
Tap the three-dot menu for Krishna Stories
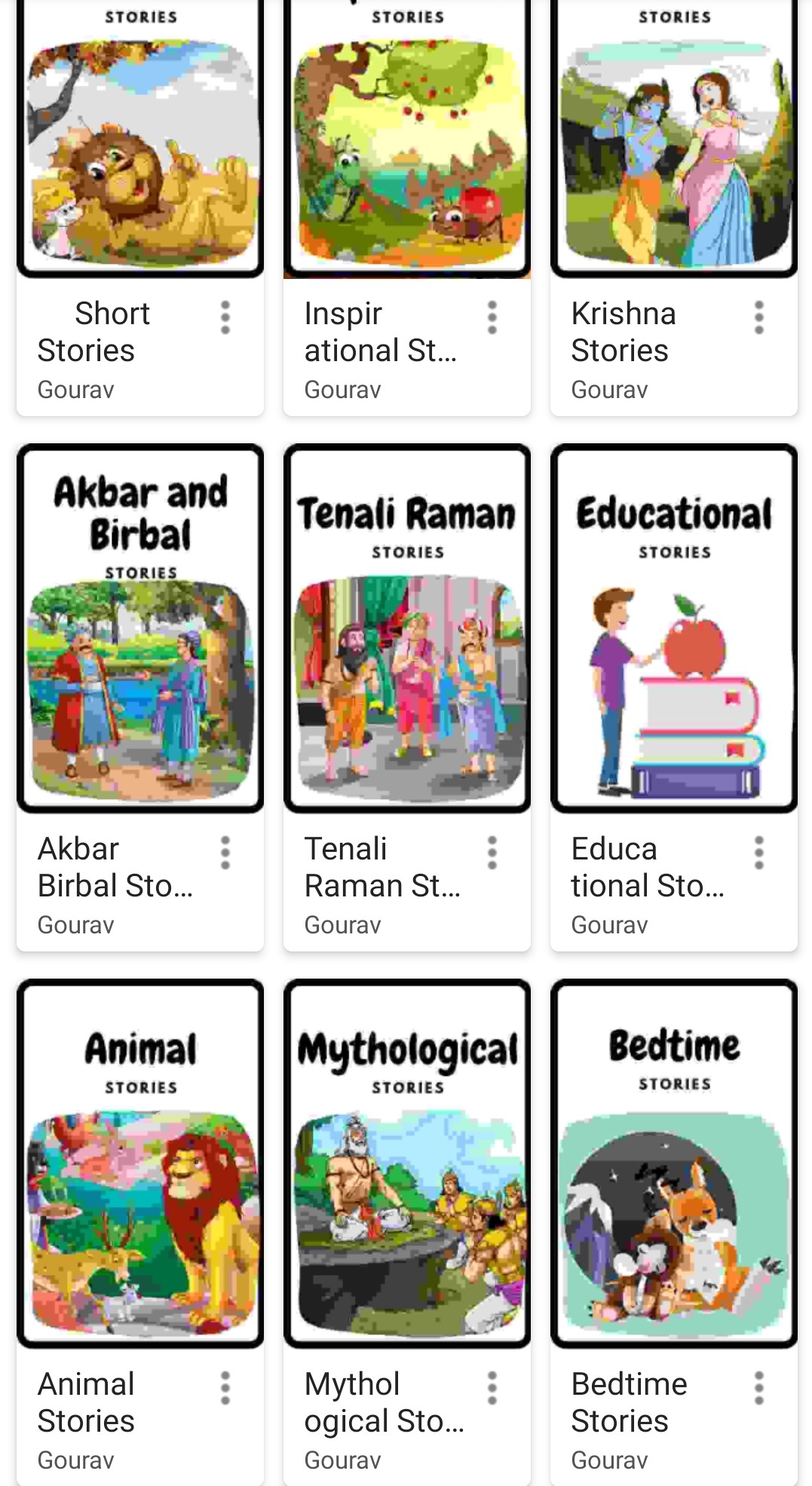(x=759, y=317)
